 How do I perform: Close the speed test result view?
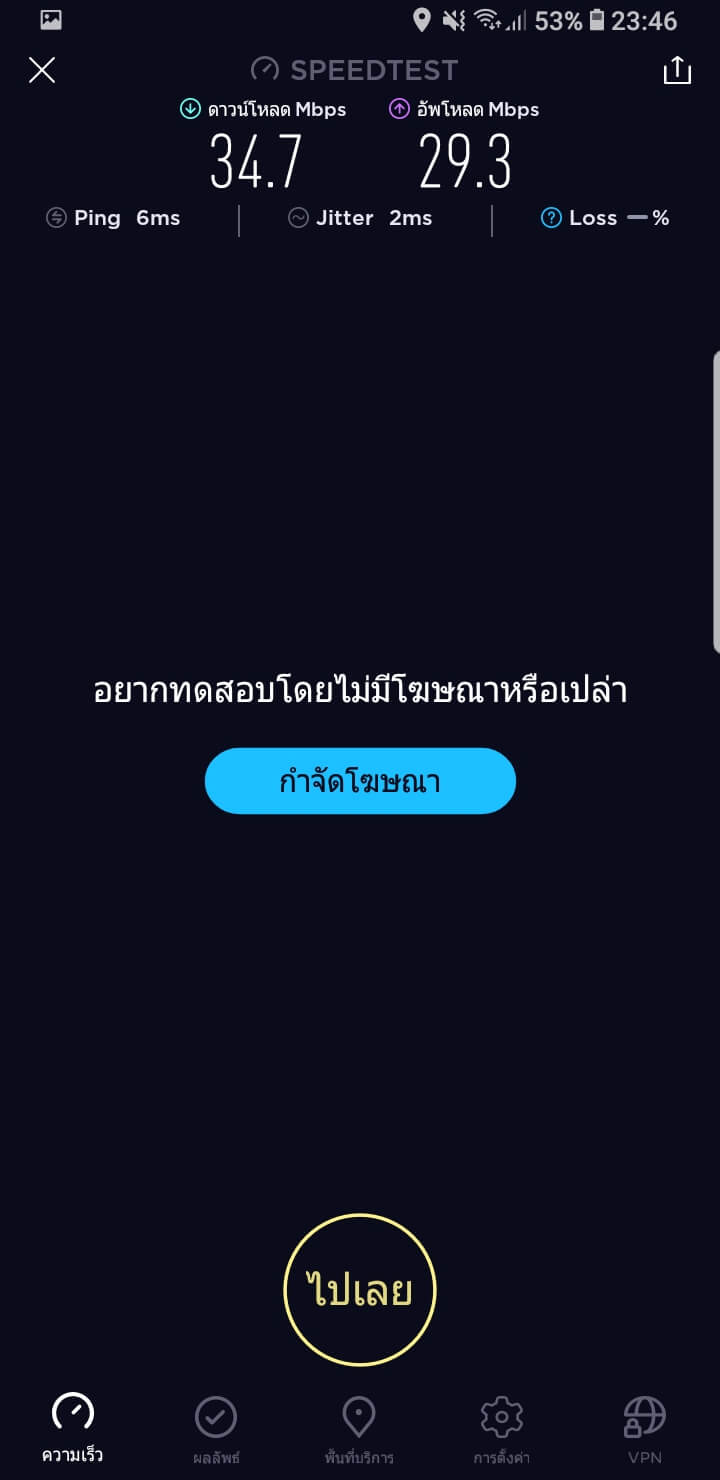click(42, 70)
